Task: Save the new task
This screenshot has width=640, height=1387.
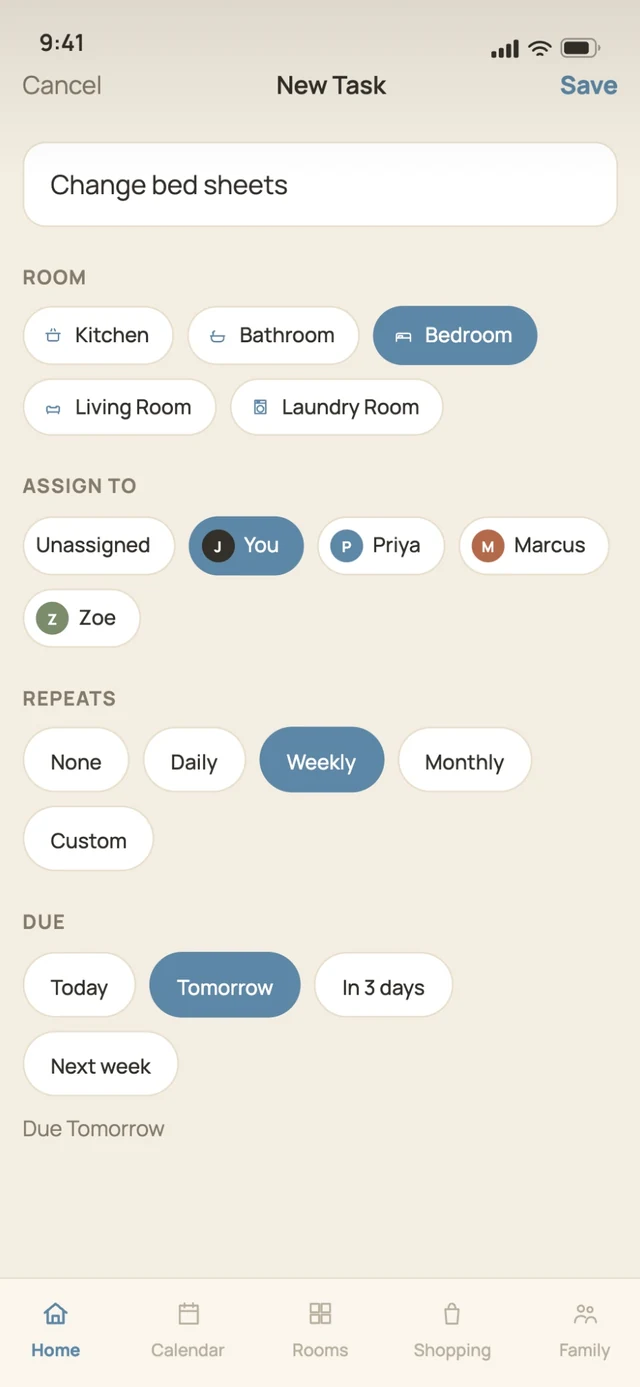Action: pos(588,85)
